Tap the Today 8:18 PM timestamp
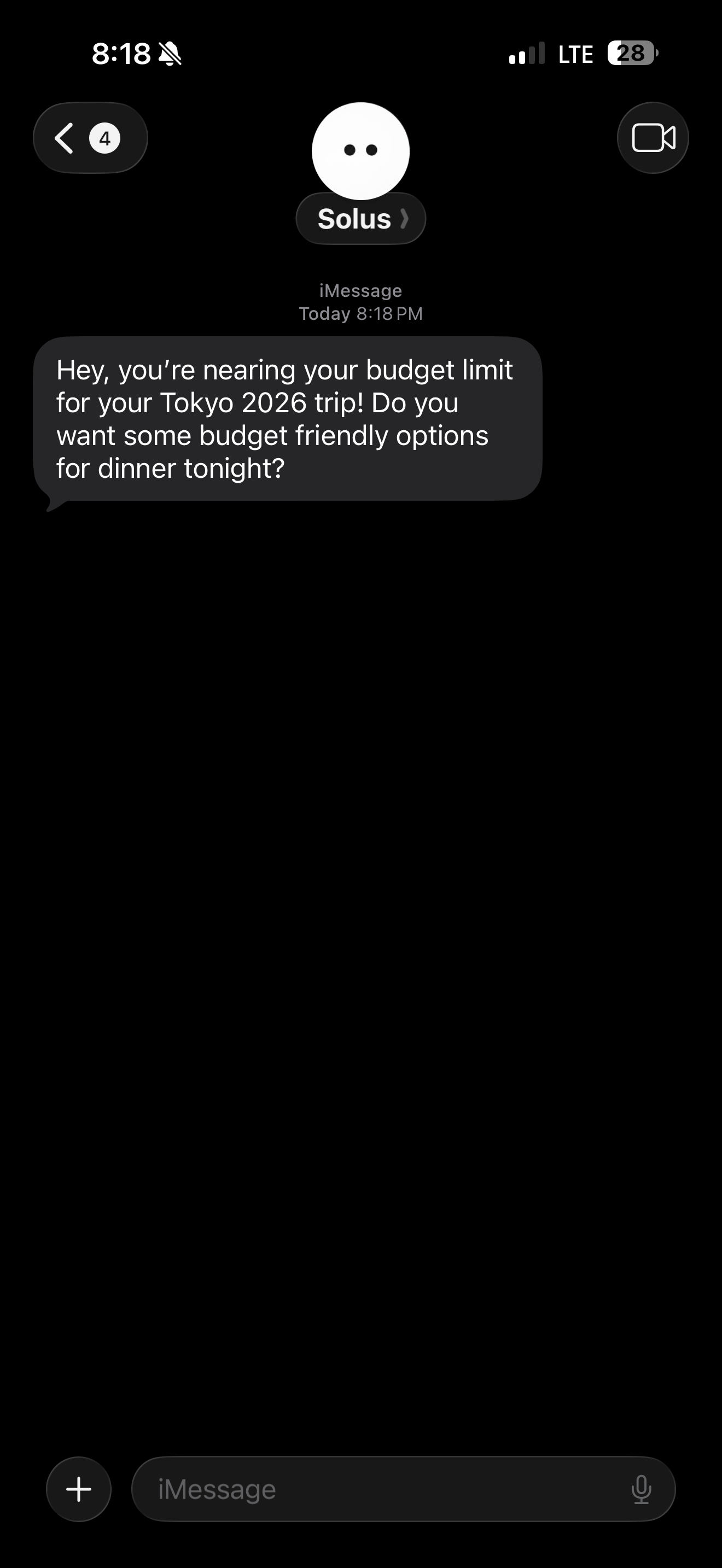The width and height of the screenshot is (722, 1568). point(360,313)
